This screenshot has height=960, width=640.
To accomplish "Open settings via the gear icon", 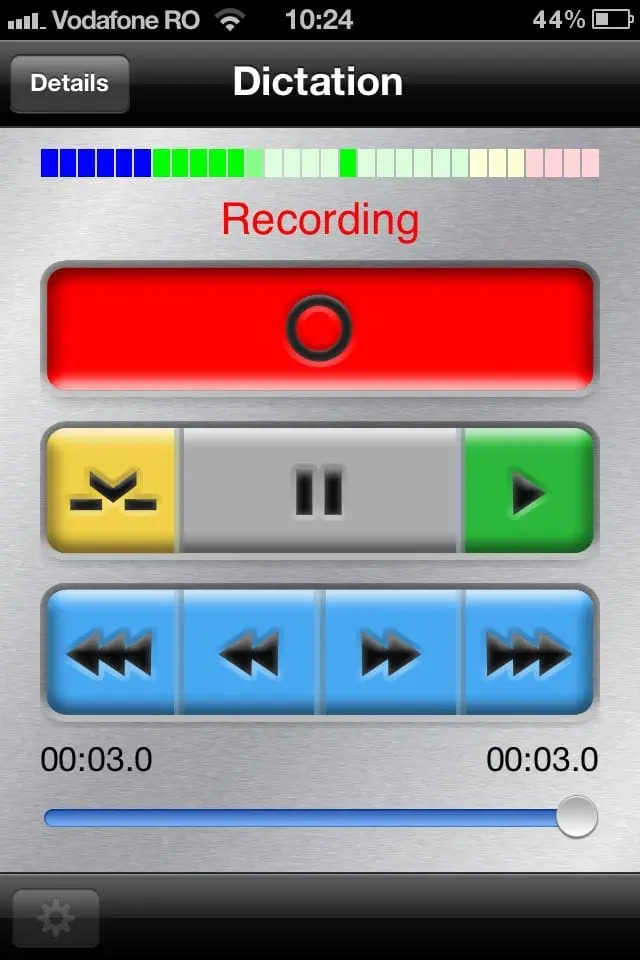I will point(56,918).
